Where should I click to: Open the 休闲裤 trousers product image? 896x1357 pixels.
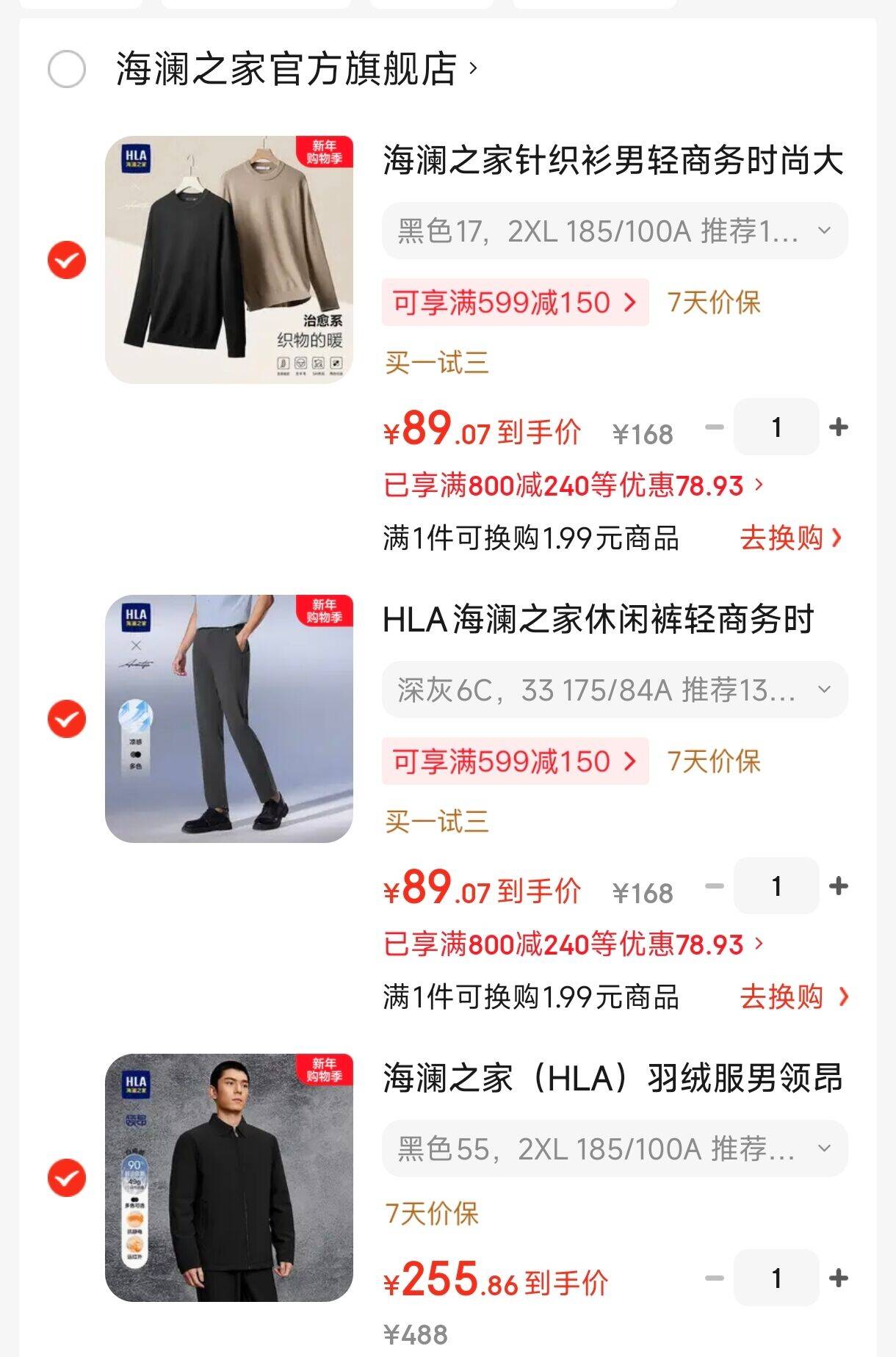point(229,718)
